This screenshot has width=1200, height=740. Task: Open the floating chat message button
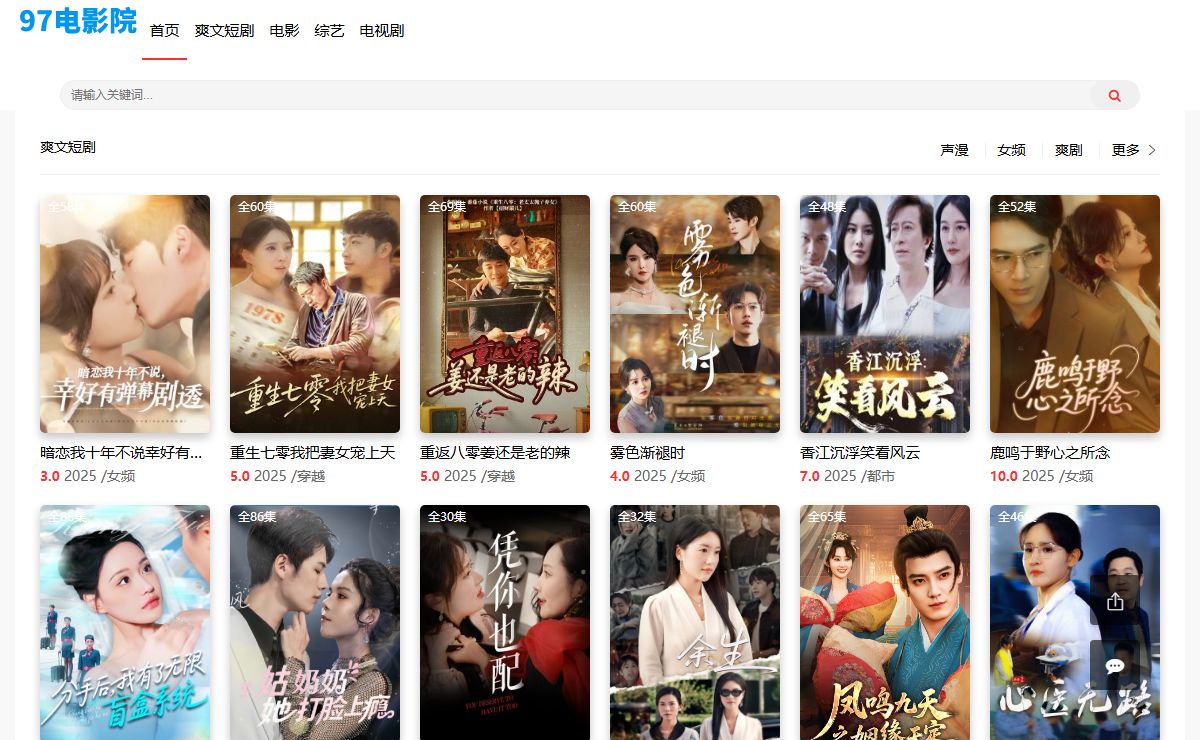point(1115,666)
